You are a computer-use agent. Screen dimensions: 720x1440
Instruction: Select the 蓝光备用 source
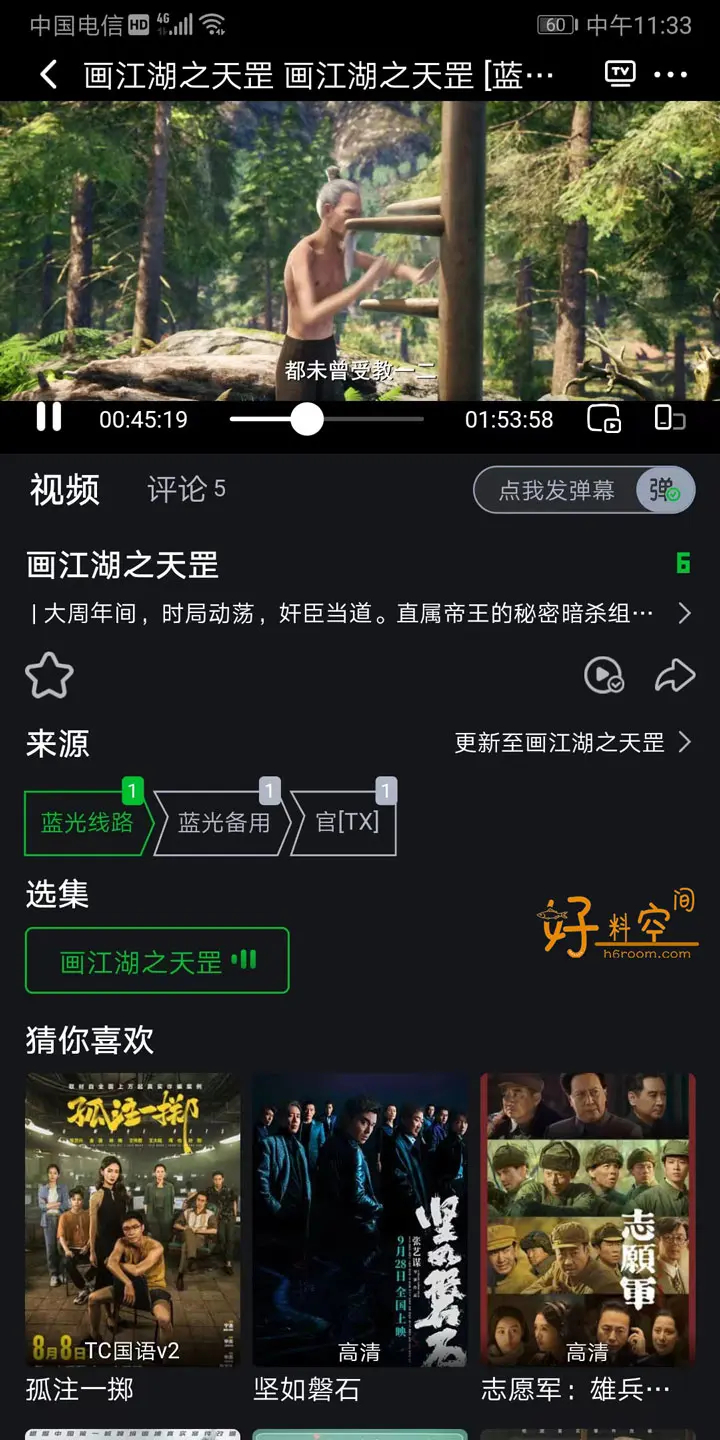point(224,822)
